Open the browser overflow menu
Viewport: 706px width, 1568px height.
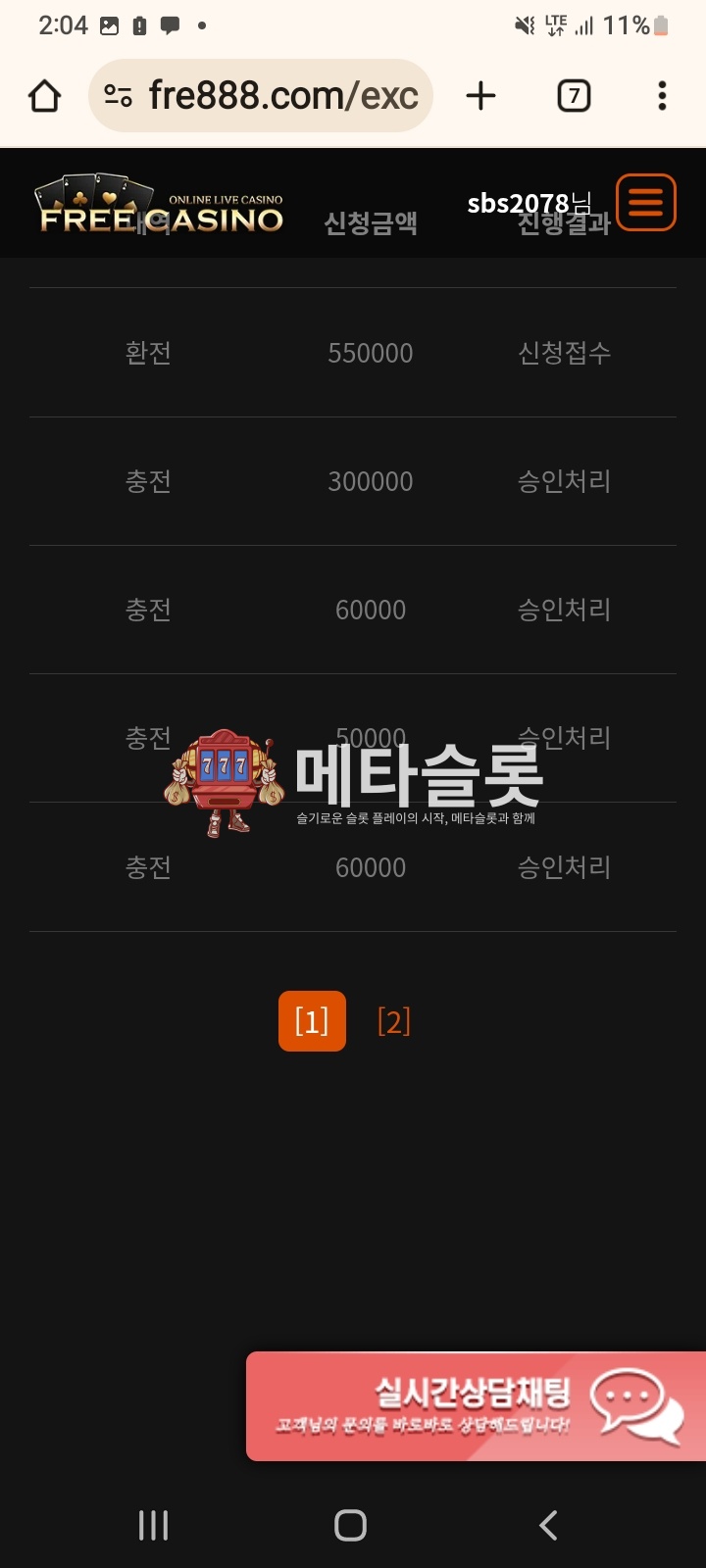tap(662, 96)
